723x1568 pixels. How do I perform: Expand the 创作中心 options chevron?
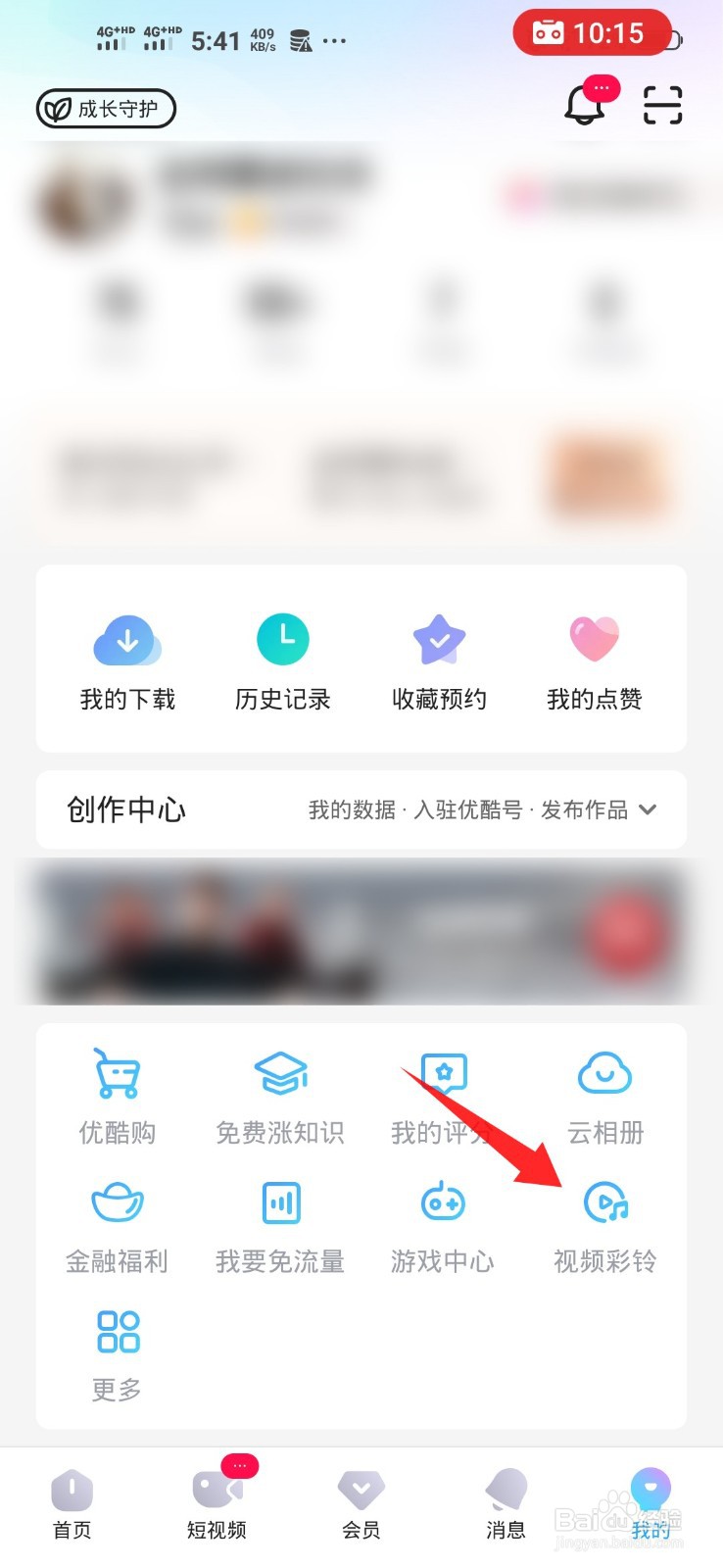coord(648,810)
